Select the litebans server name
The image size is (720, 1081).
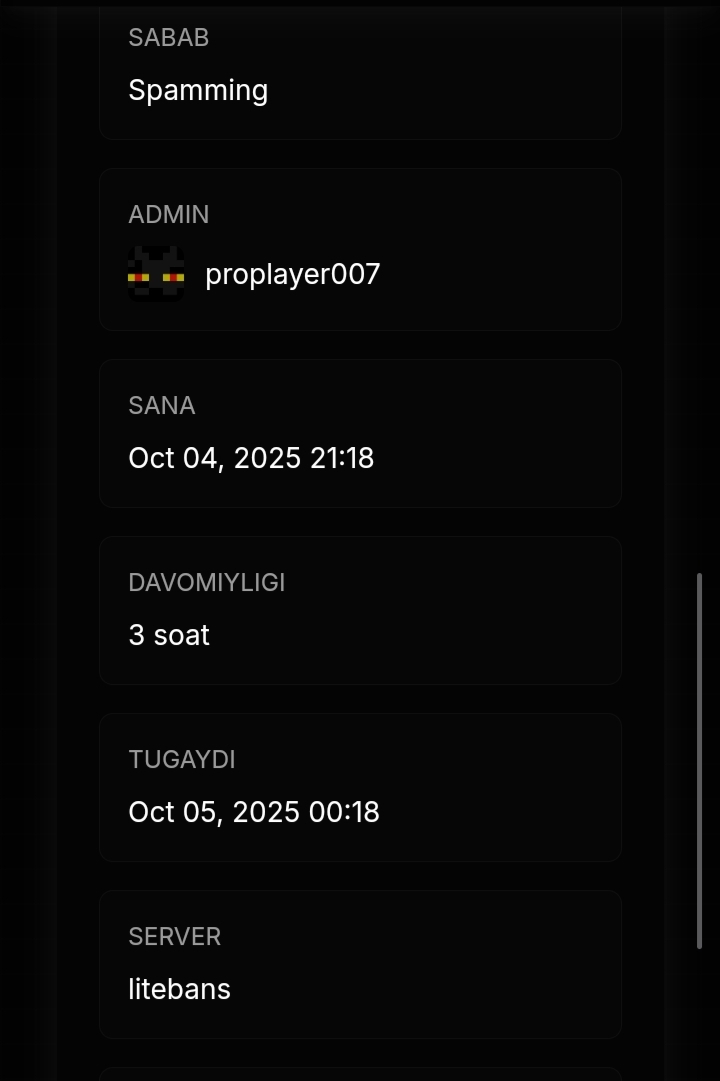coord(179,988)
